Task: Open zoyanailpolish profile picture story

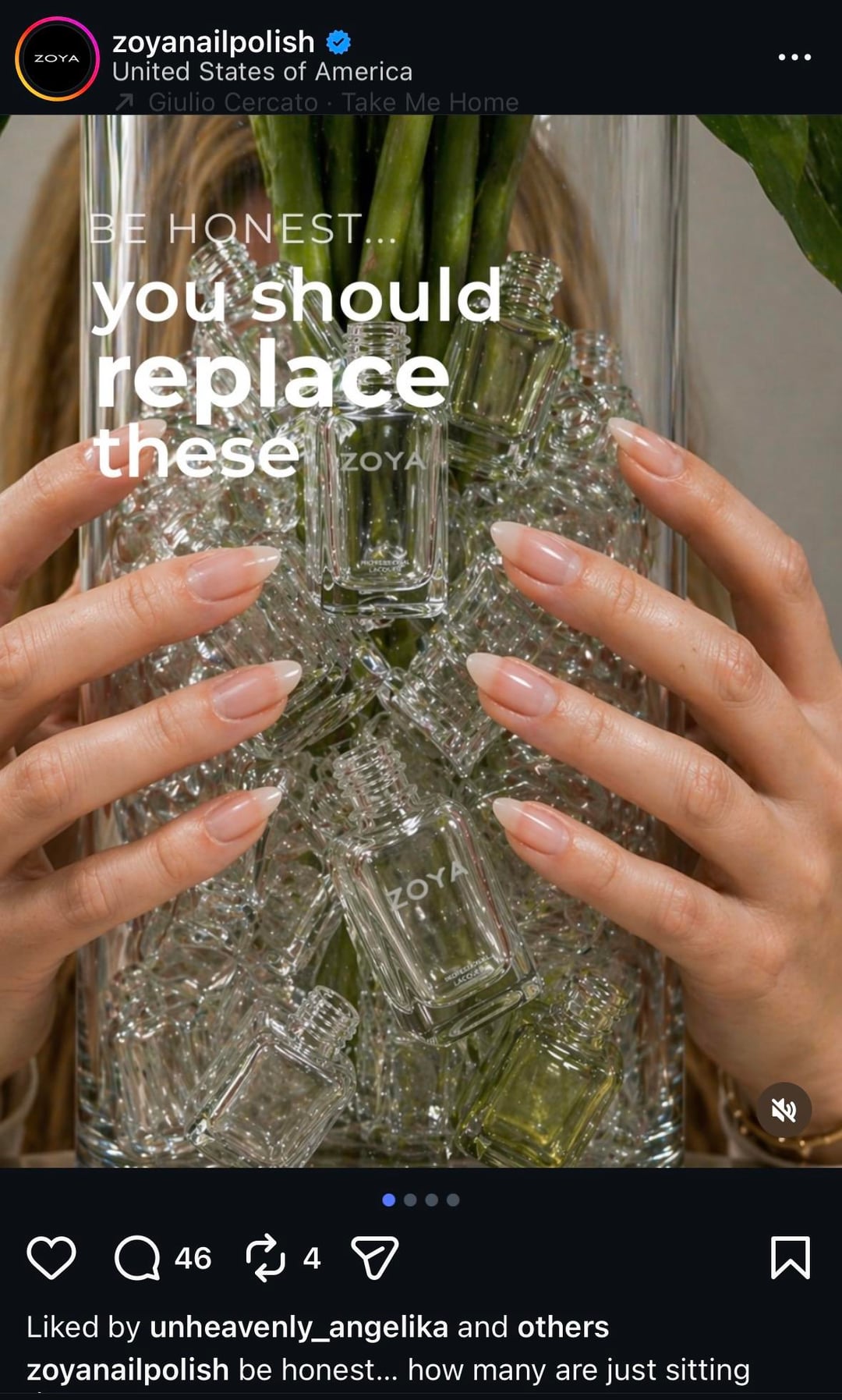Action: [x=57, y=58]
